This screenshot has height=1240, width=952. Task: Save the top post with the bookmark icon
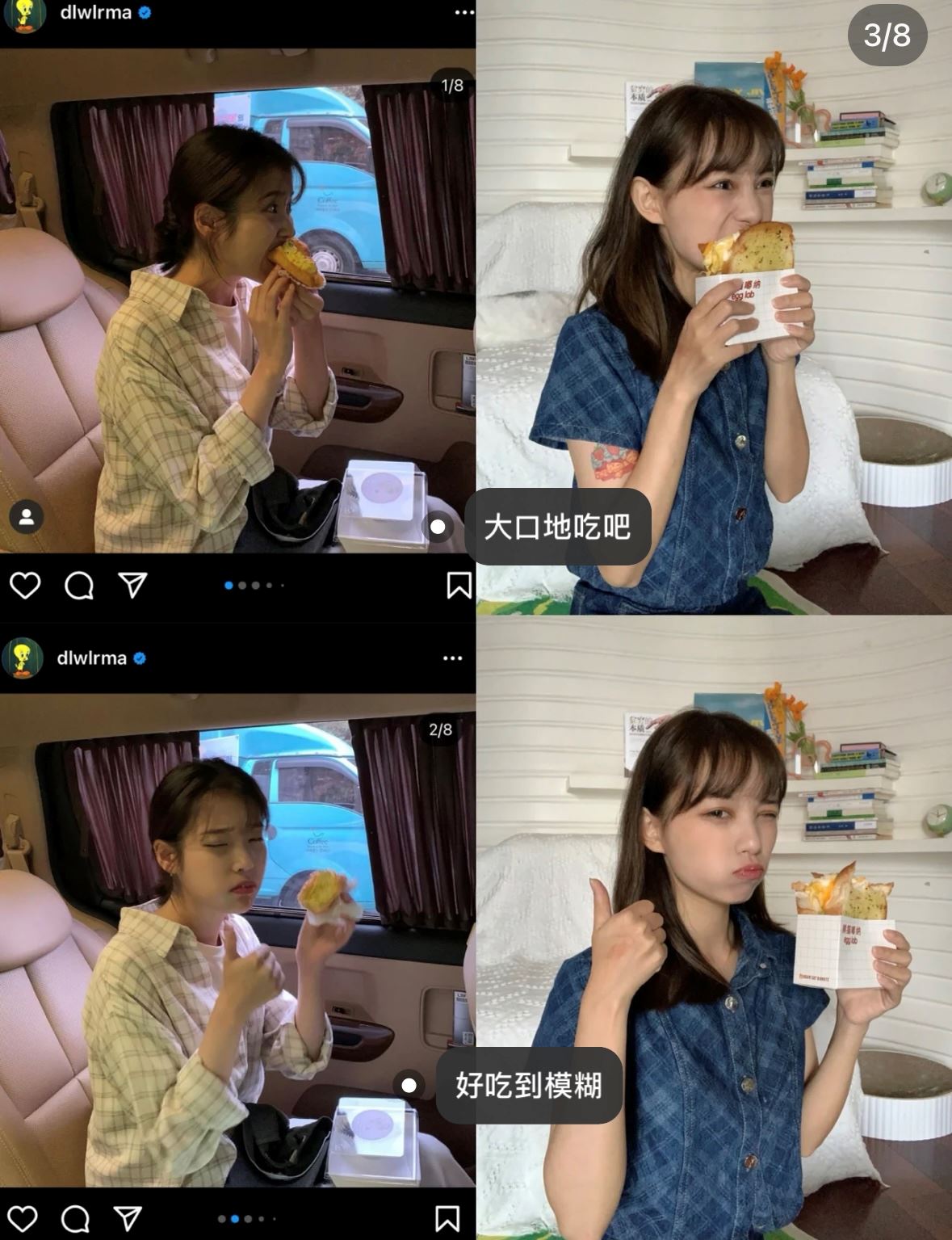click(459, 583)
